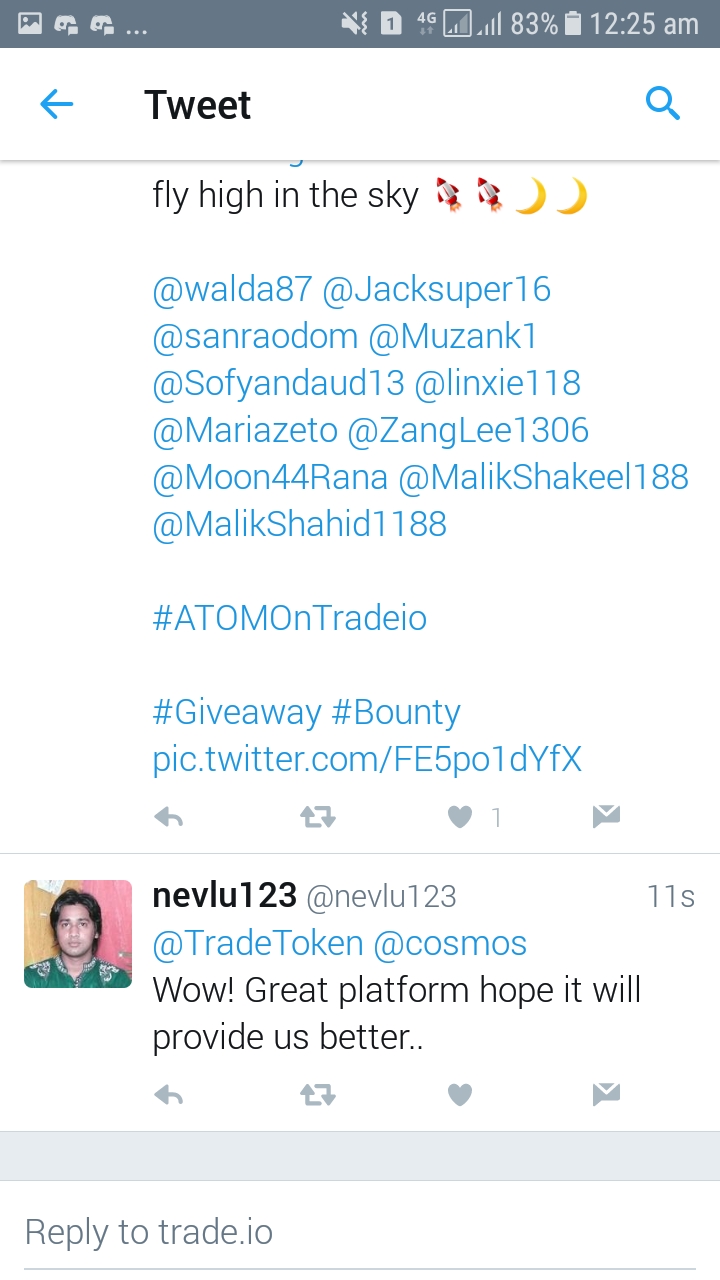This screenshot has height=1280, width=720.
Task: Send the main tweet by direct message
Action: tap(606, 817)
